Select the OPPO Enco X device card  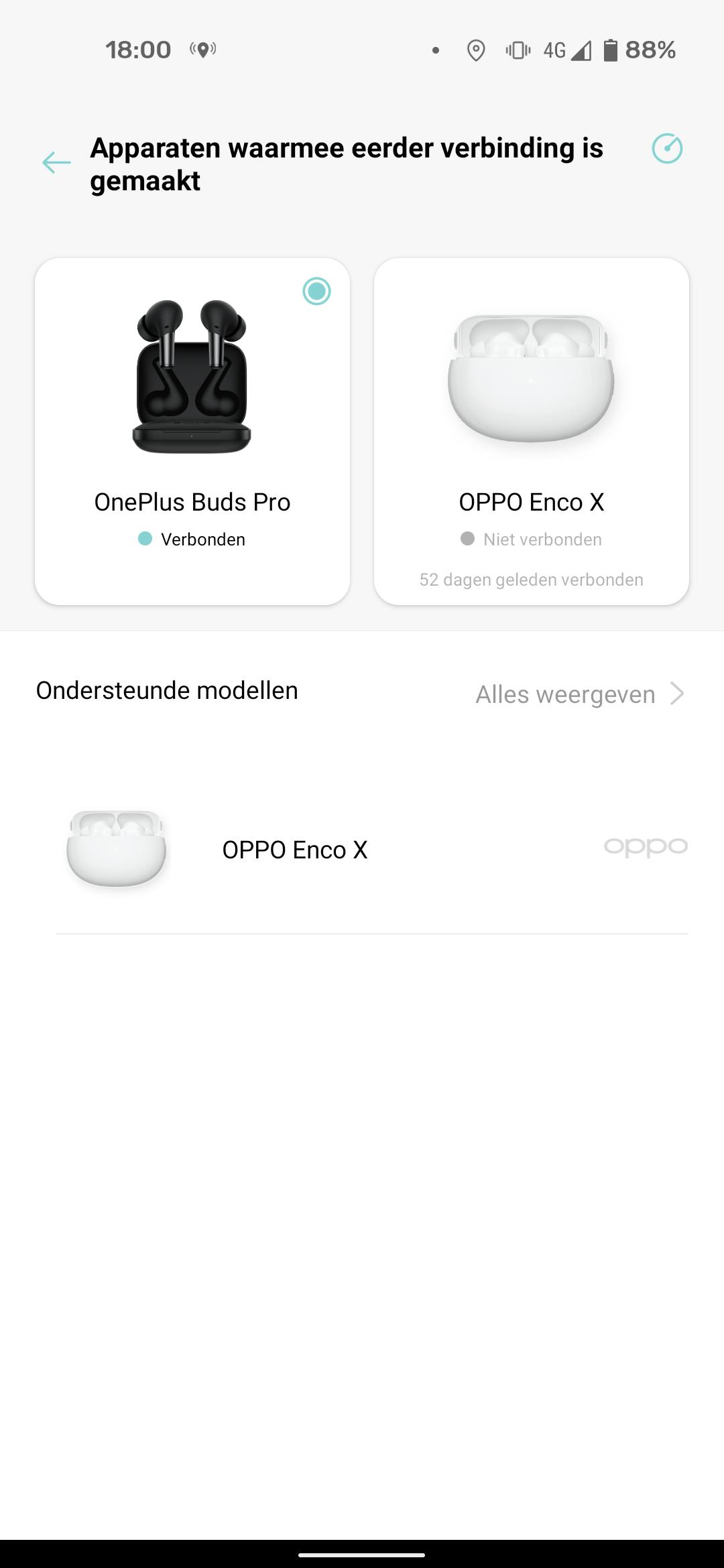(531, 432)
